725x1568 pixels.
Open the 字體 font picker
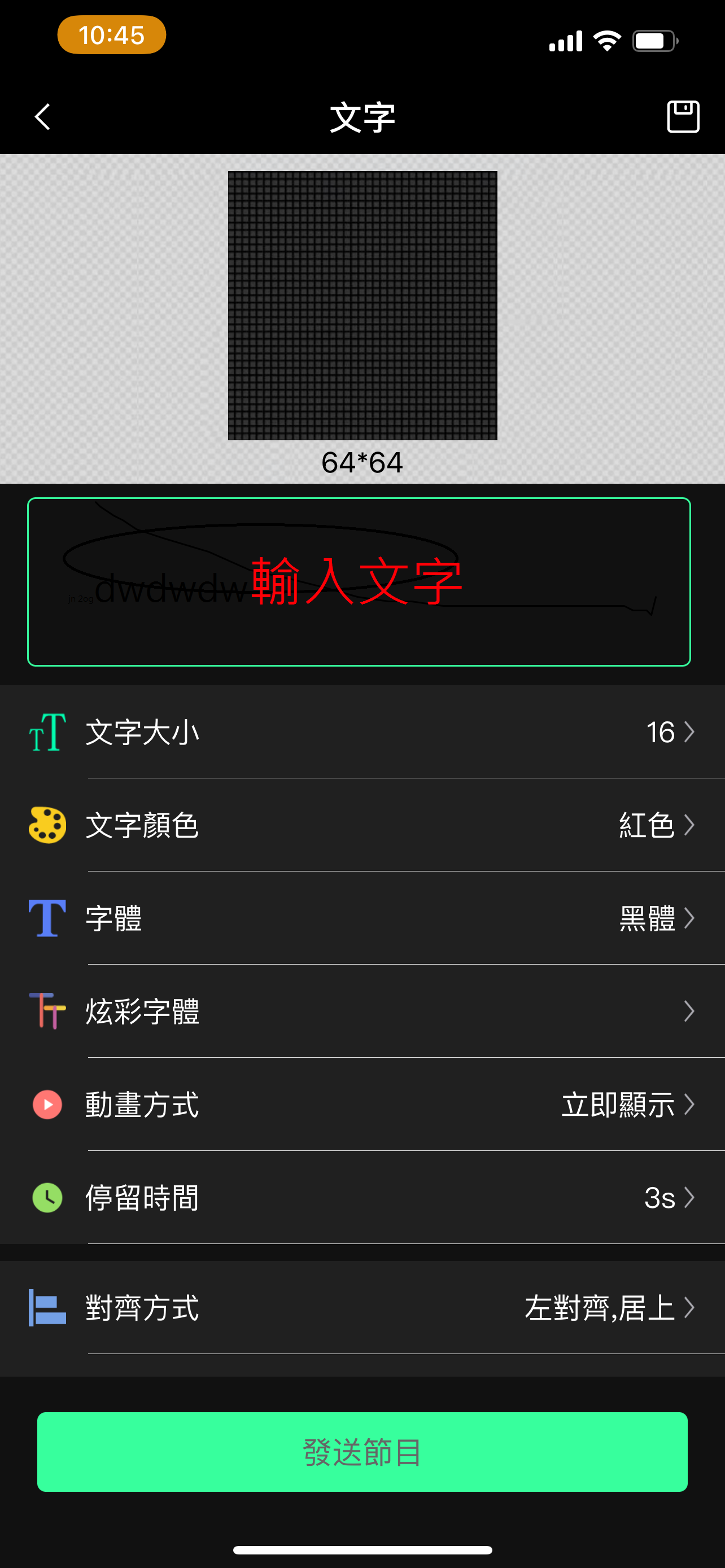tap(362, 918)
